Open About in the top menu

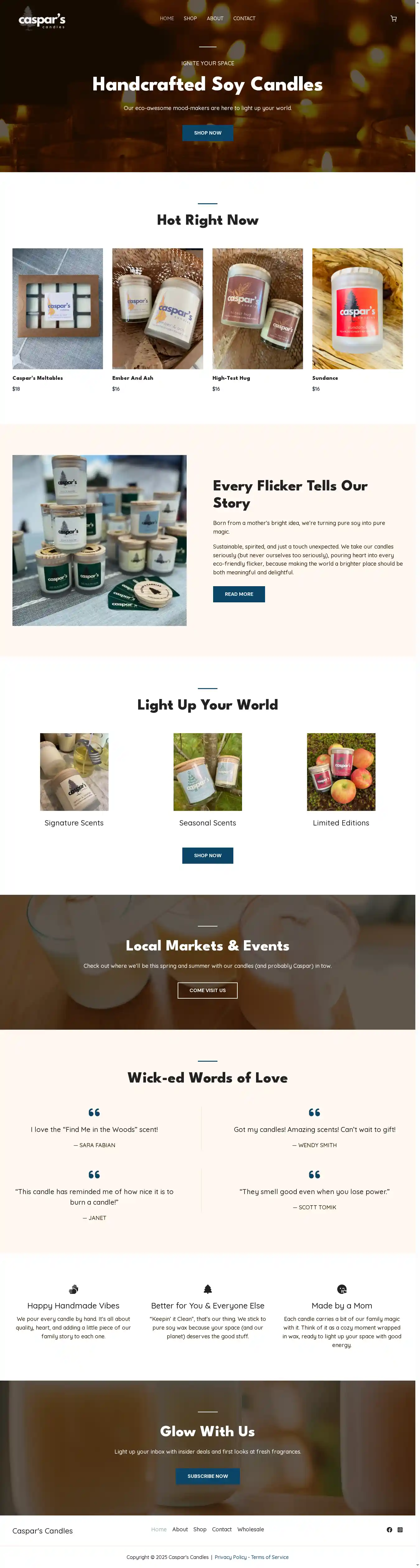tap(215, 19)
